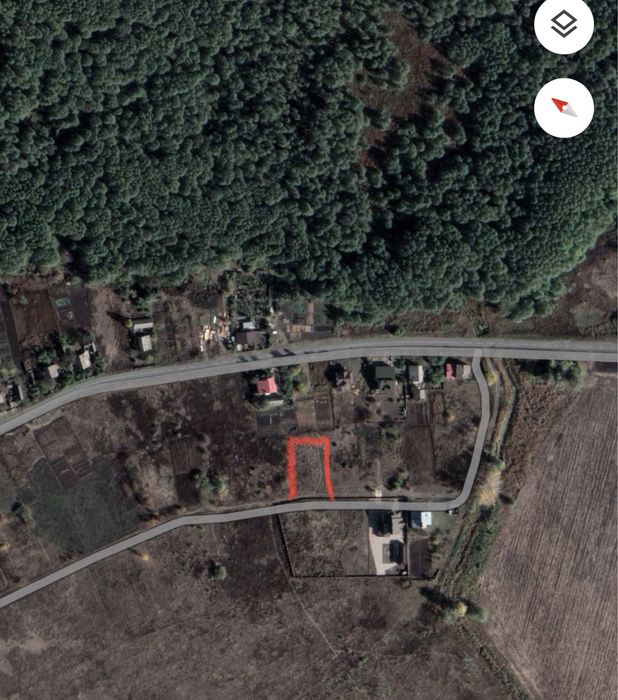Tap the compass to reset map orientation
This screenshot has height=700, width=618.
[564, 107]
